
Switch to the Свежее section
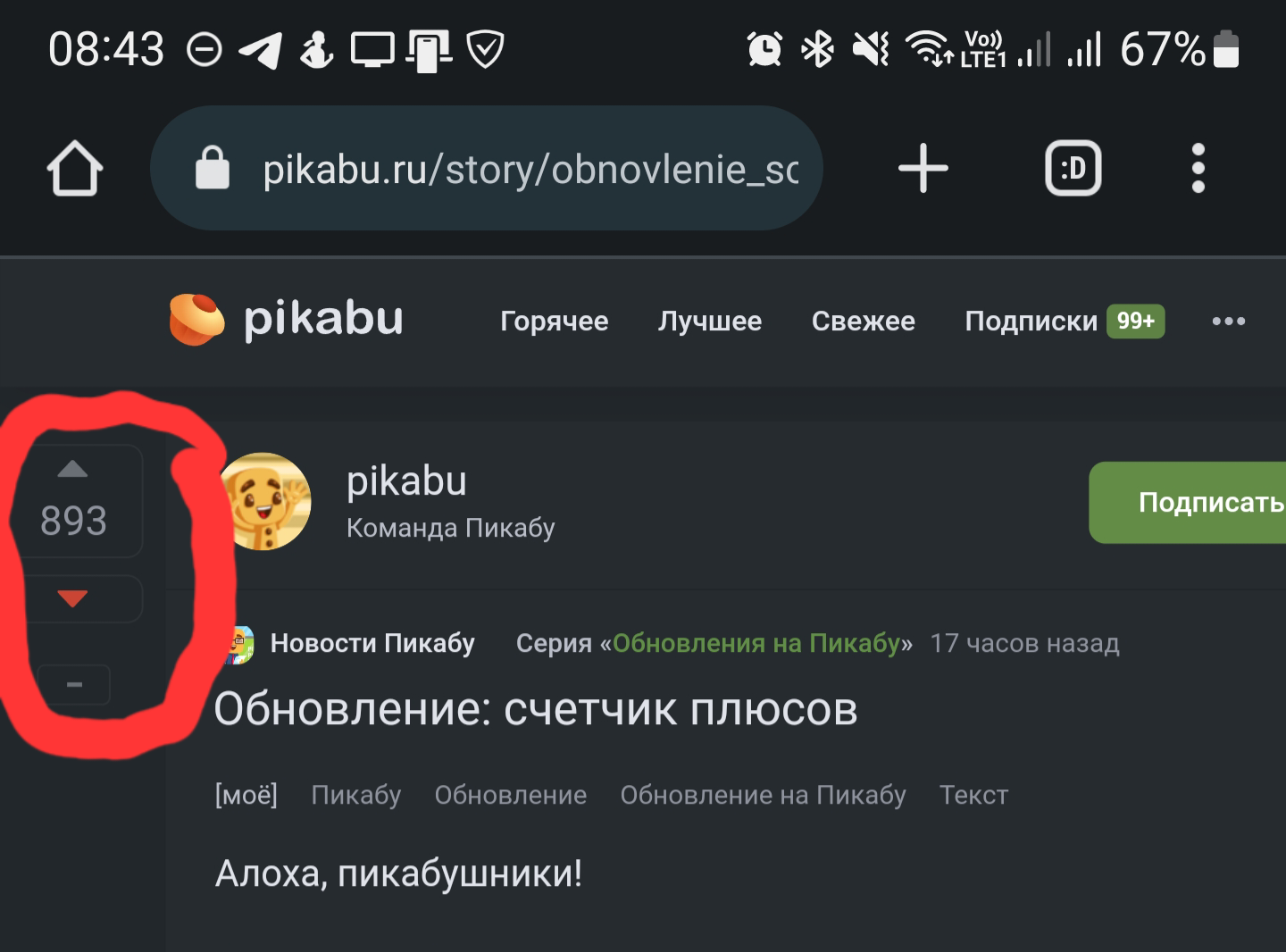(x=863, y=321)
